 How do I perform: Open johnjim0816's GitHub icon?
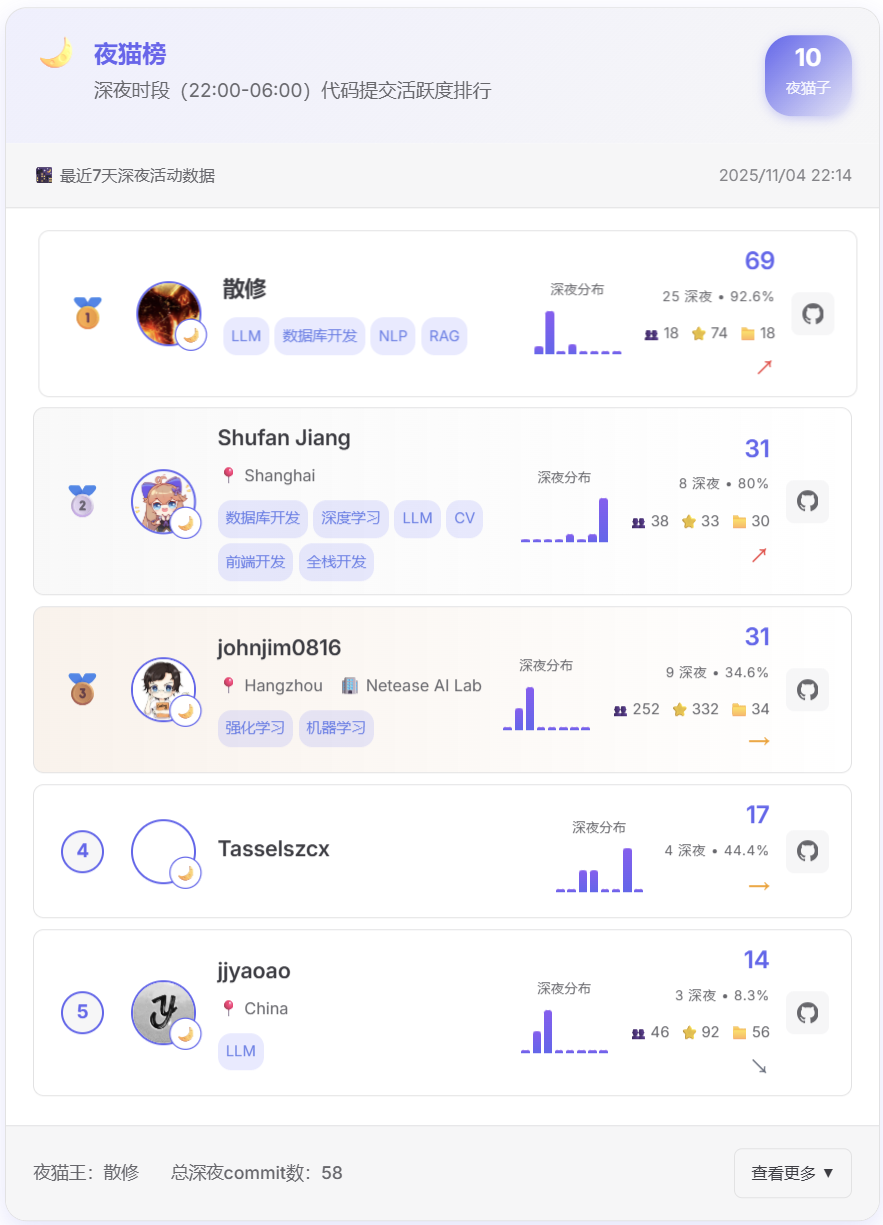pos(807,689)
